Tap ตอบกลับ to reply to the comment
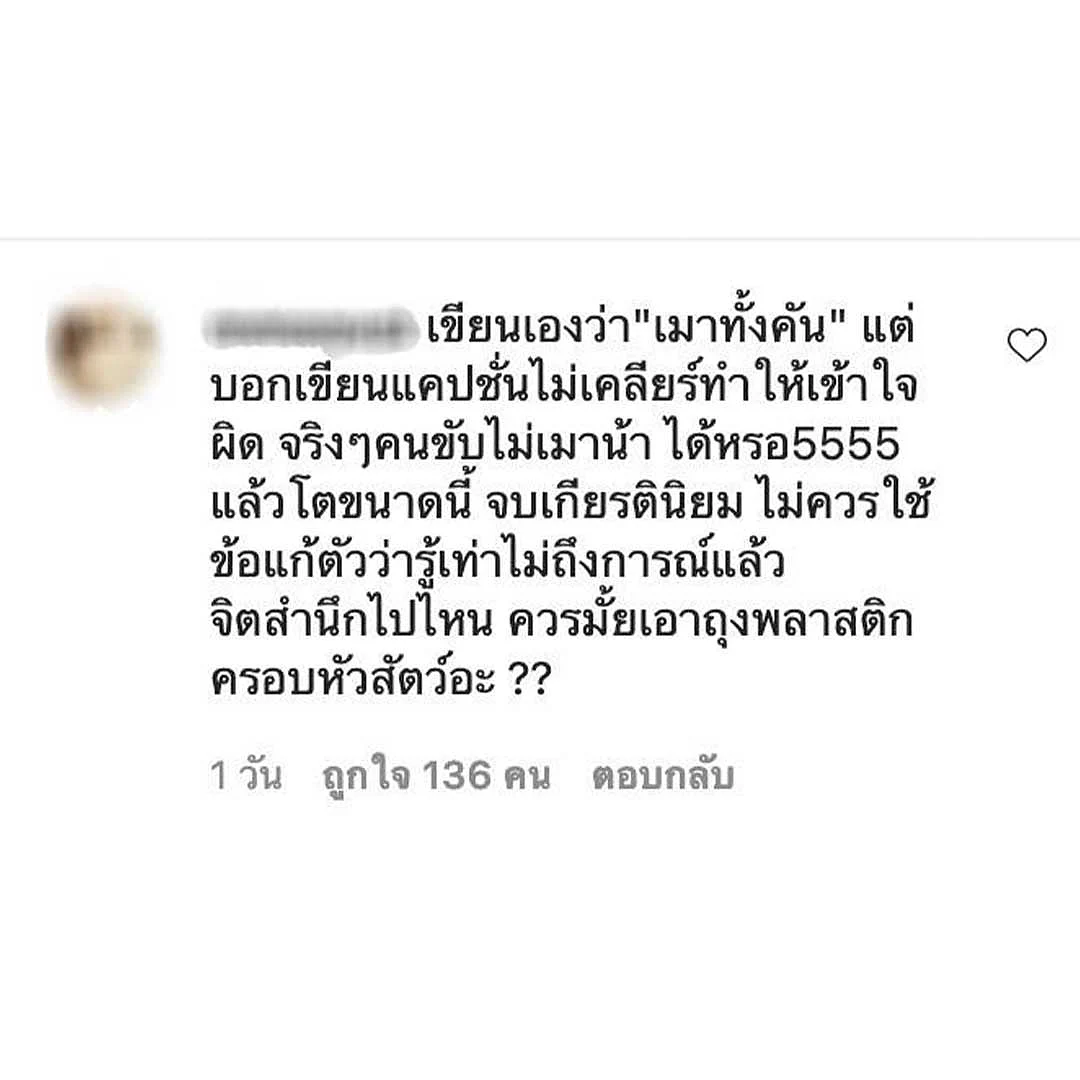Screen dimensions: 1080x1080 click(663, 776)
